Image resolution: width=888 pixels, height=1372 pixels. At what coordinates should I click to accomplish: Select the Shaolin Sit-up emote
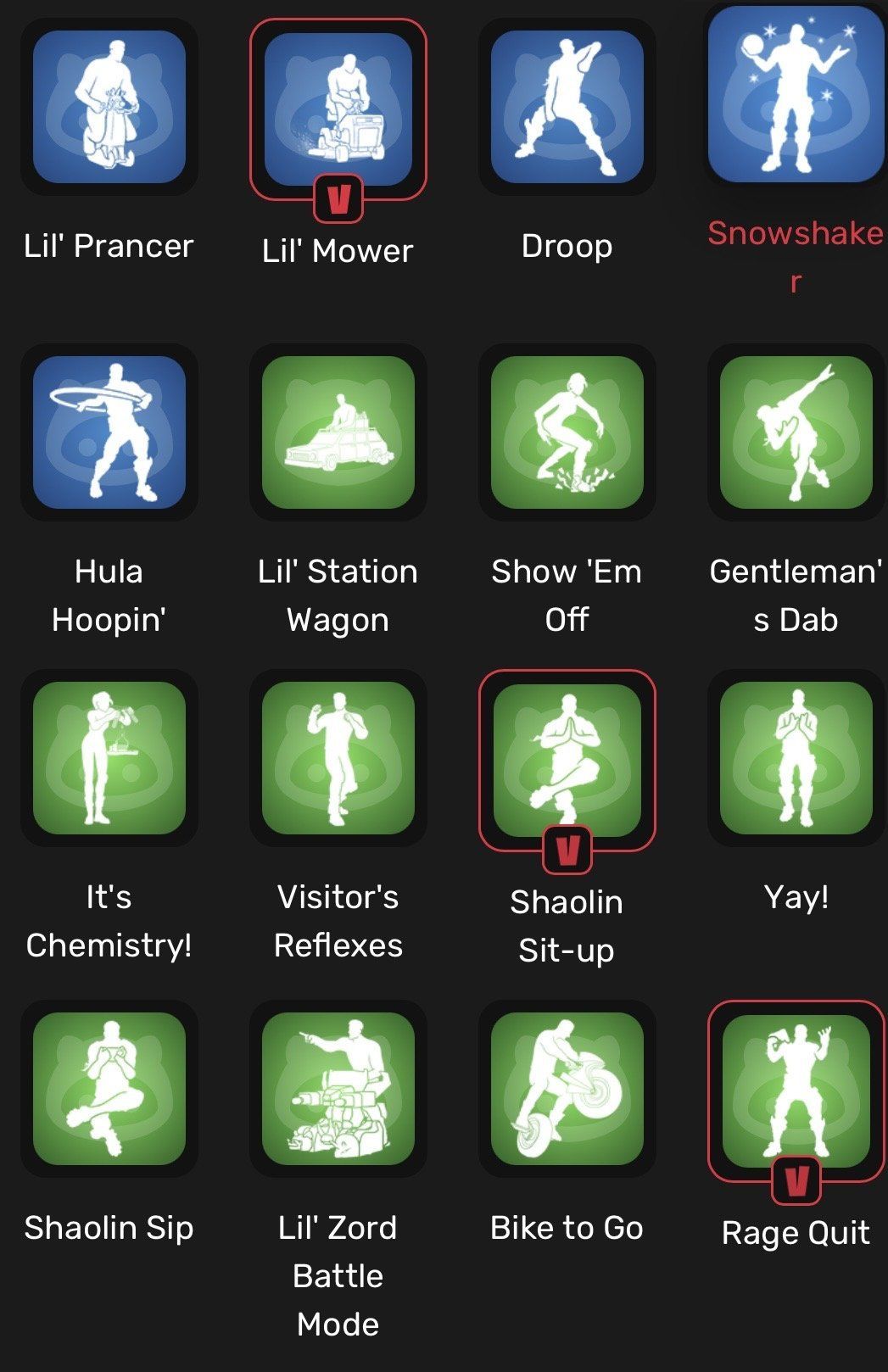(x=567, y=761)
